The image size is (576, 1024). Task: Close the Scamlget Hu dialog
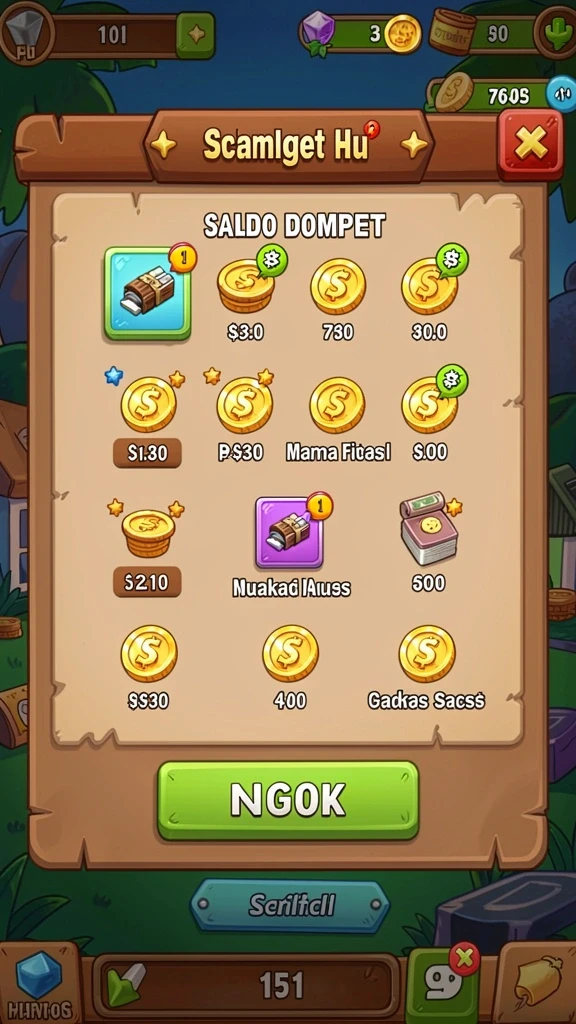coord(530,144)
